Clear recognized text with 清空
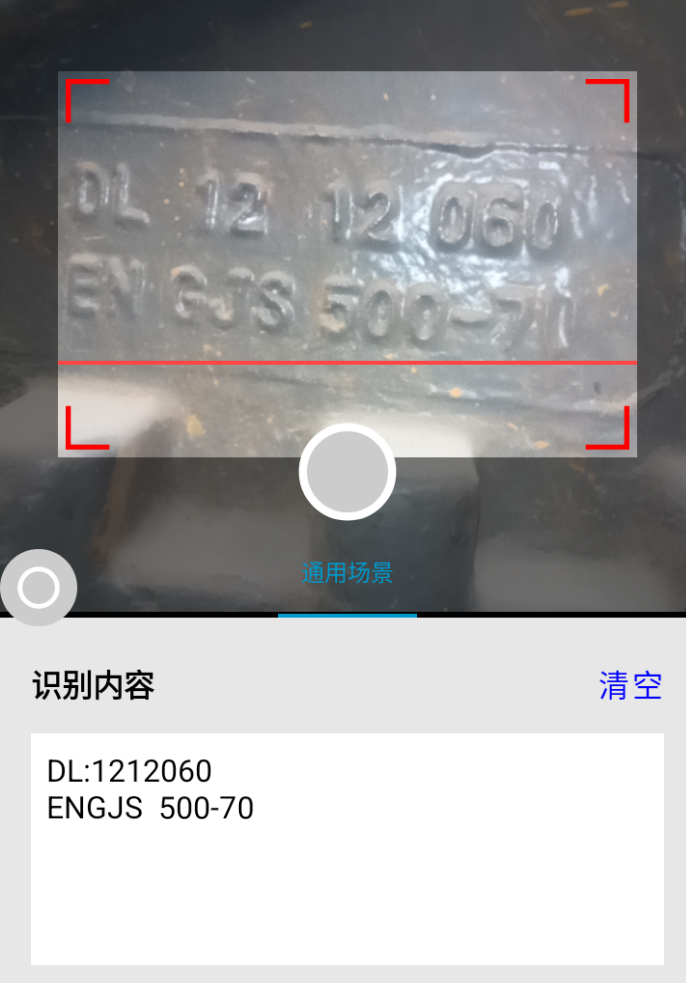Image resolution: width=686 pixels, height=983 pixels. click(630, 685)
